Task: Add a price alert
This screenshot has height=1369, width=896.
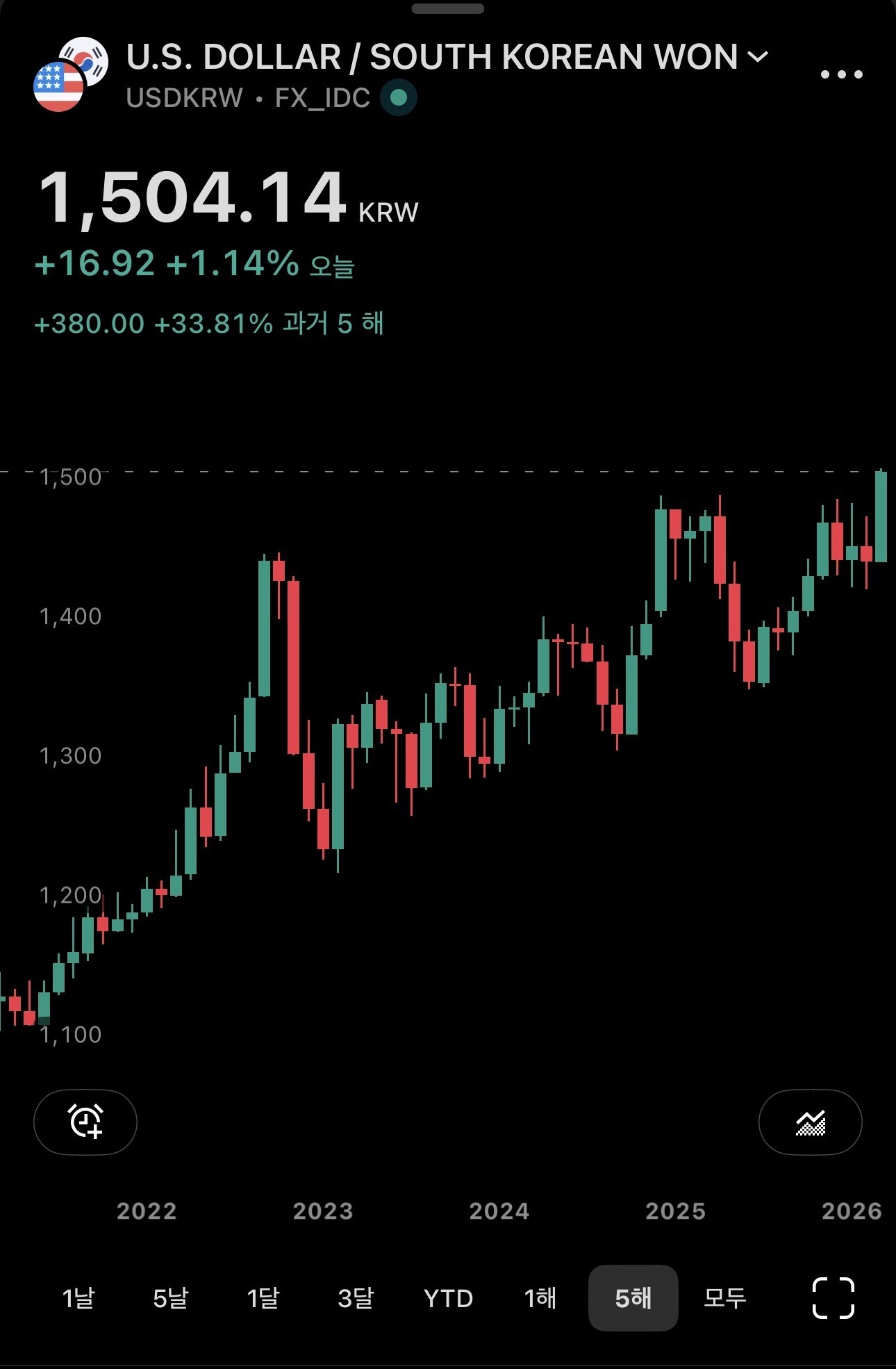Action: (x=85, y=1122)
